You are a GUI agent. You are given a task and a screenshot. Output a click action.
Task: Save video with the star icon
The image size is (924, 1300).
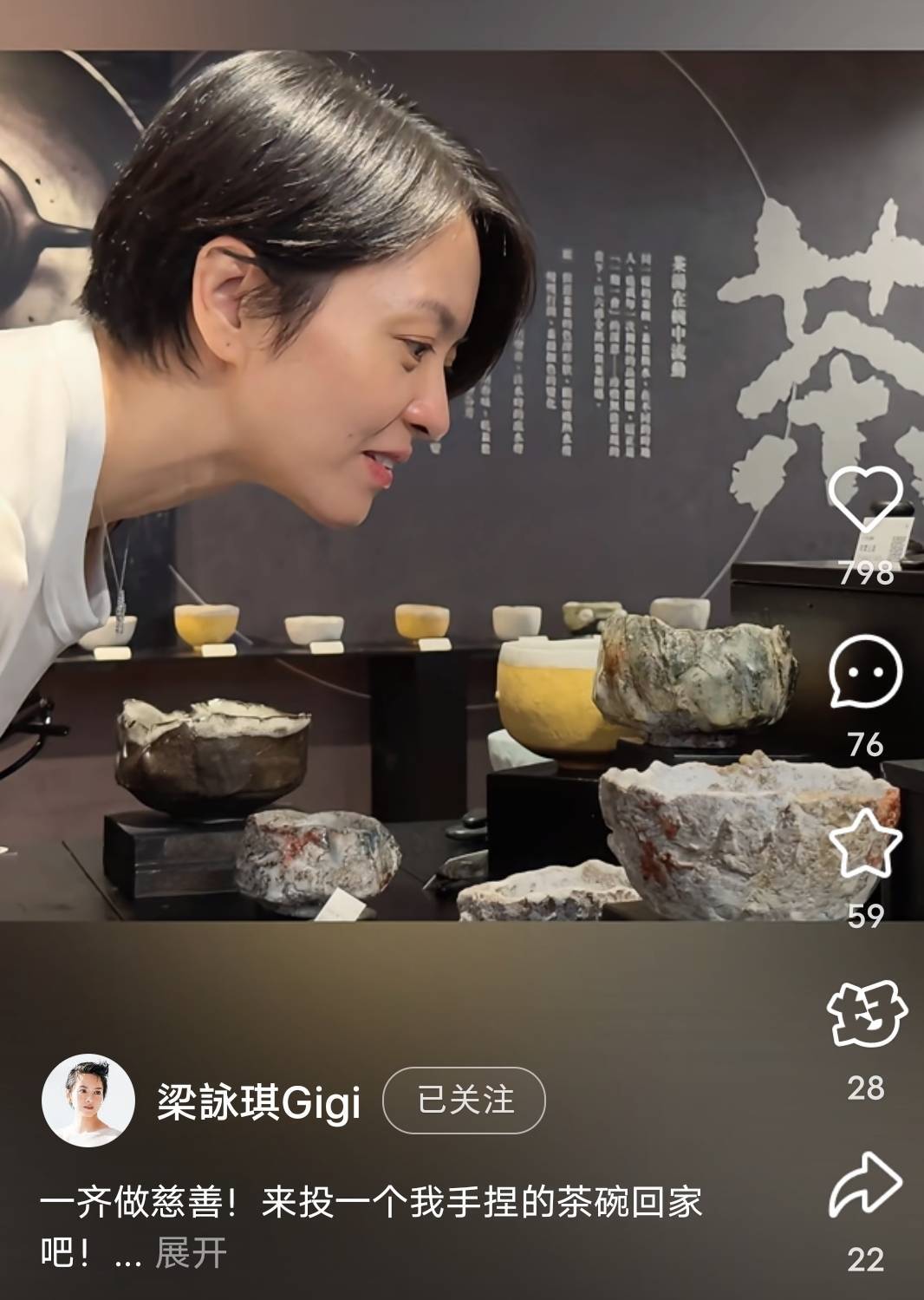click(x=865, y=844)
